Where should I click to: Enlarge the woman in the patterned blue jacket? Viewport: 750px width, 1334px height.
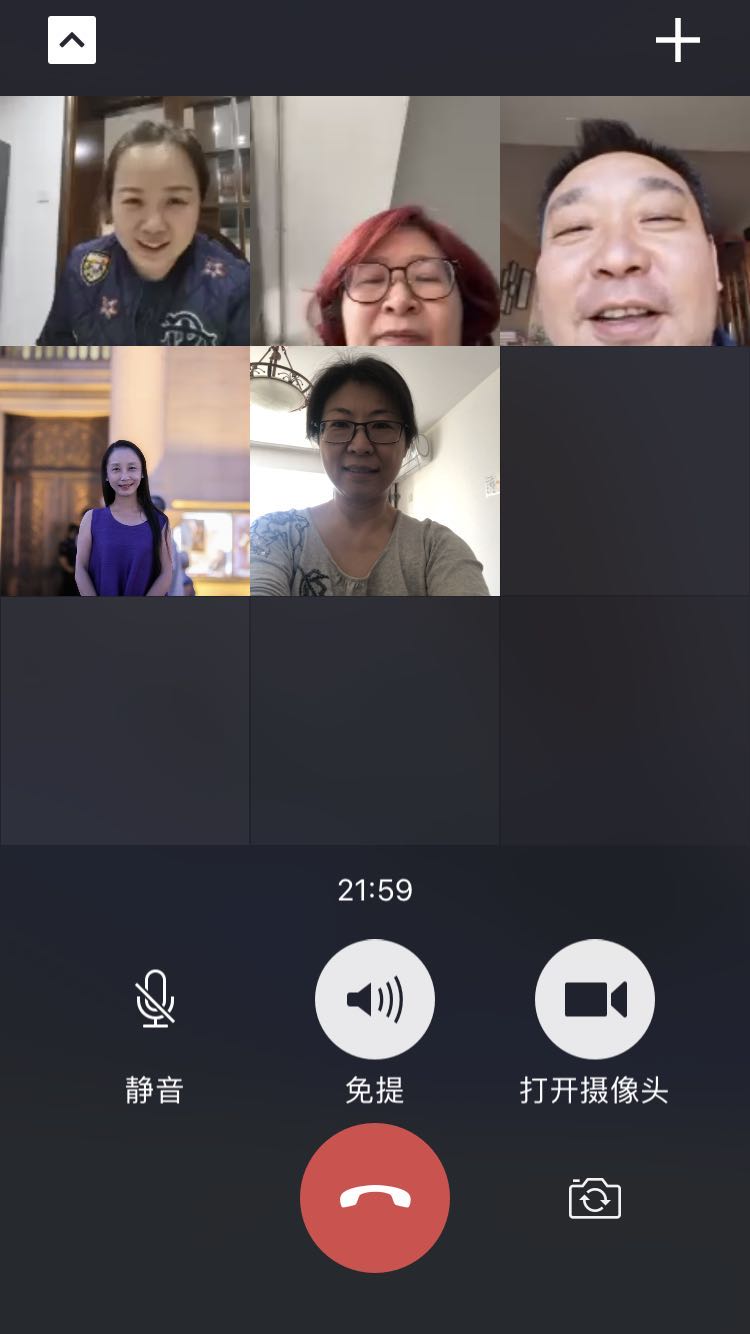[125, 221]
